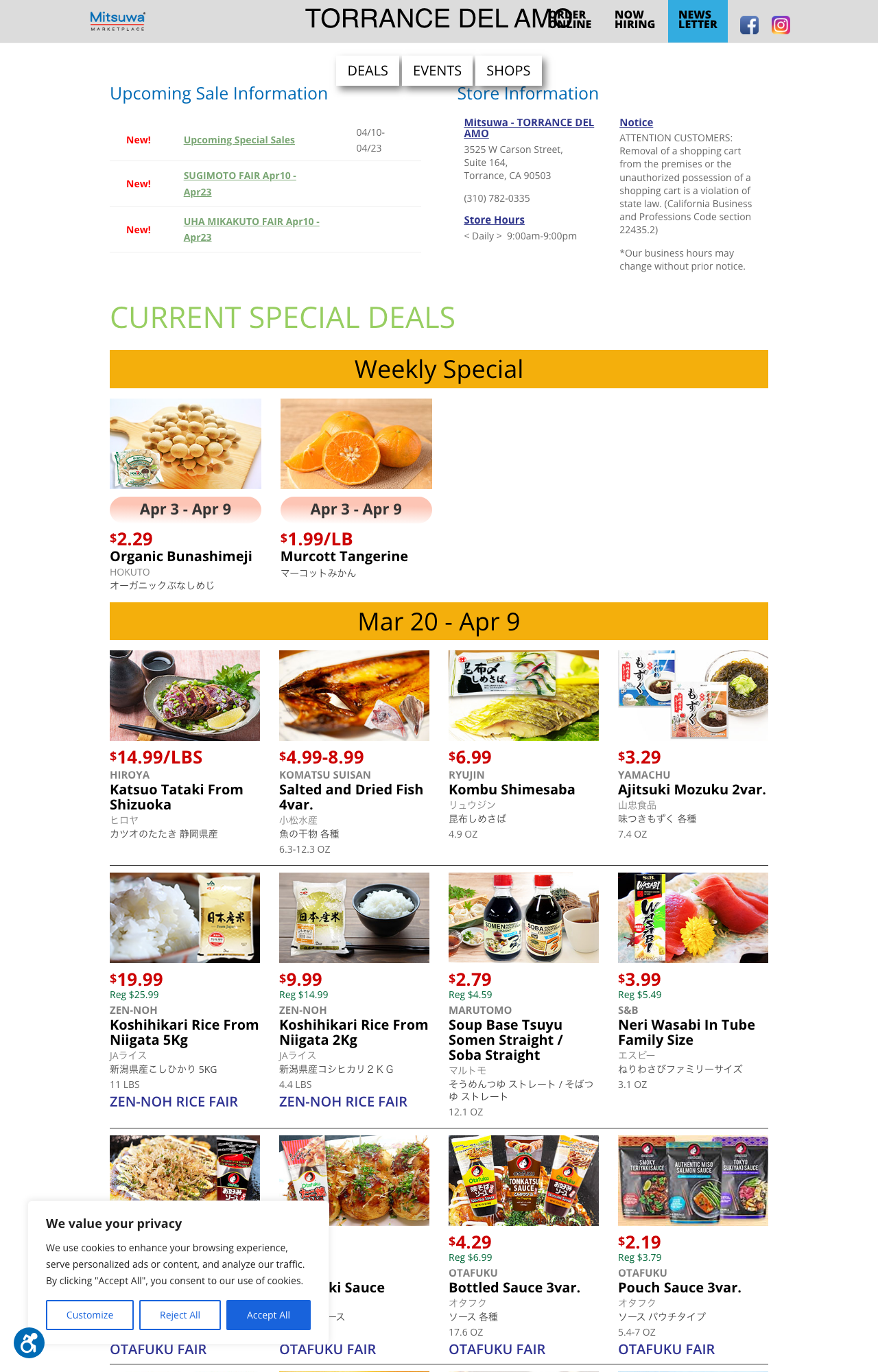This screenshot has width=878, height=1372.
Task: Reject all cookies
Action: click(180, 1314)
